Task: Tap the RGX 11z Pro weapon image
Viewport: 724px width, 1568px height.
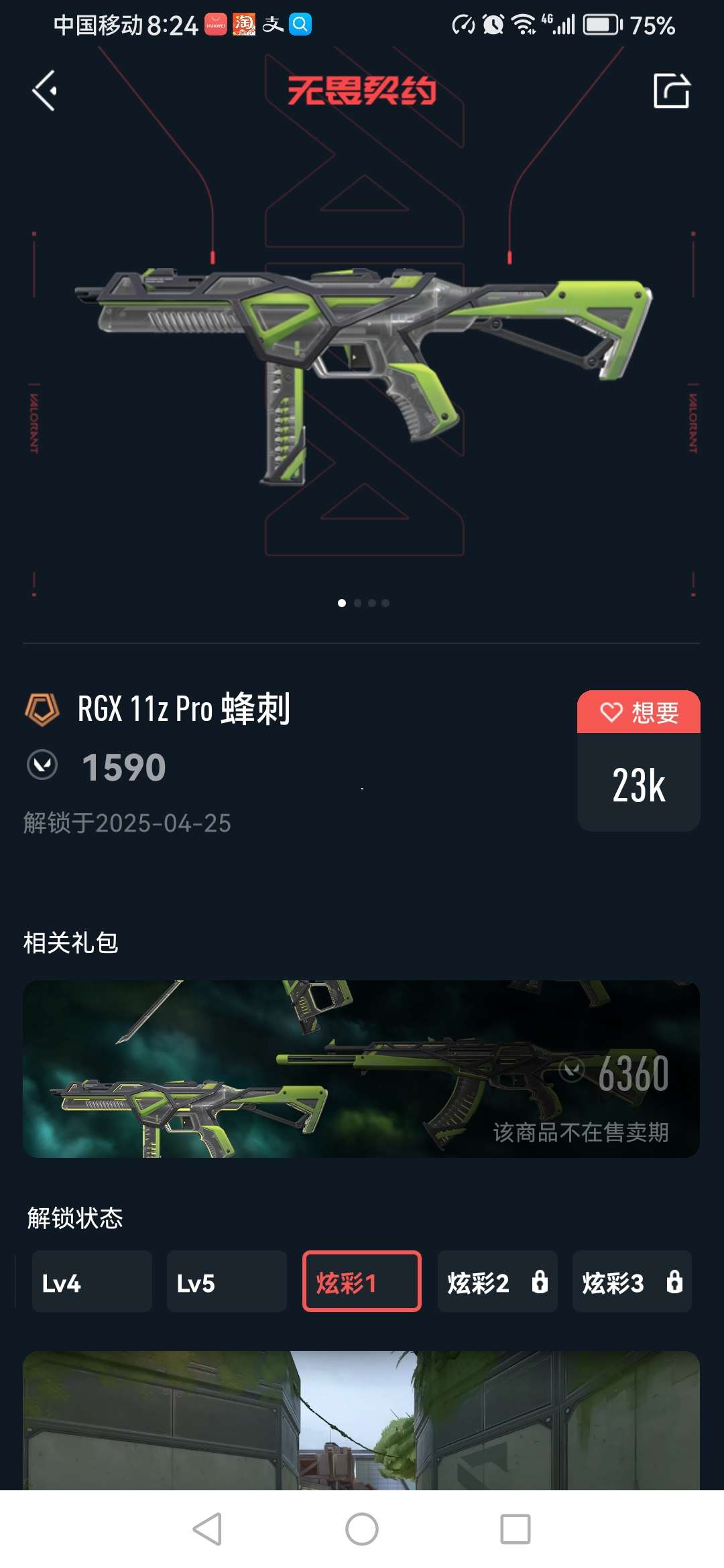Action: coord(362,362)
